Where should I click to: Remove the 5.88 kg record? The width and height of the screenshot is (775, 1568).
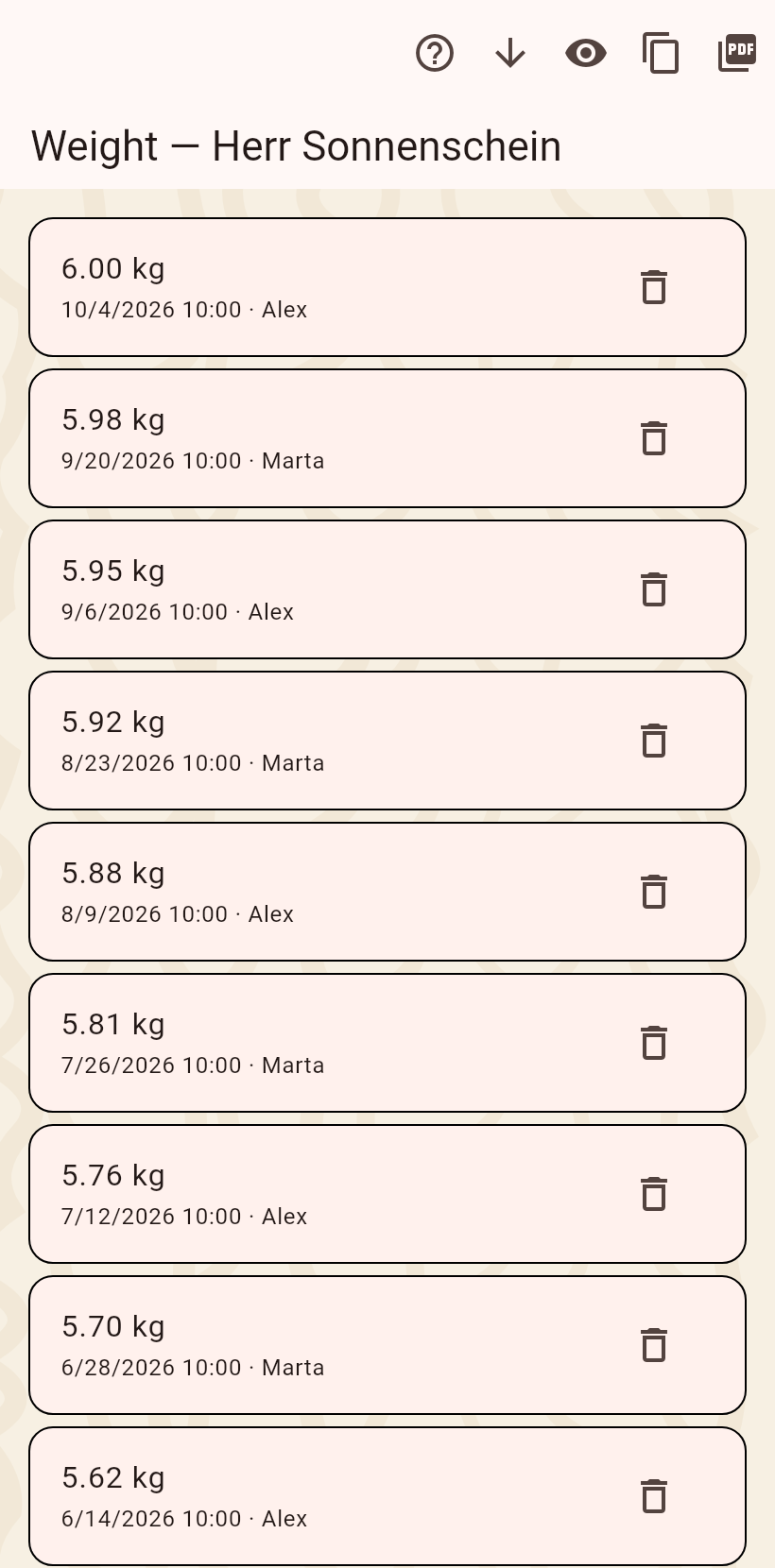tap(654, 892)
